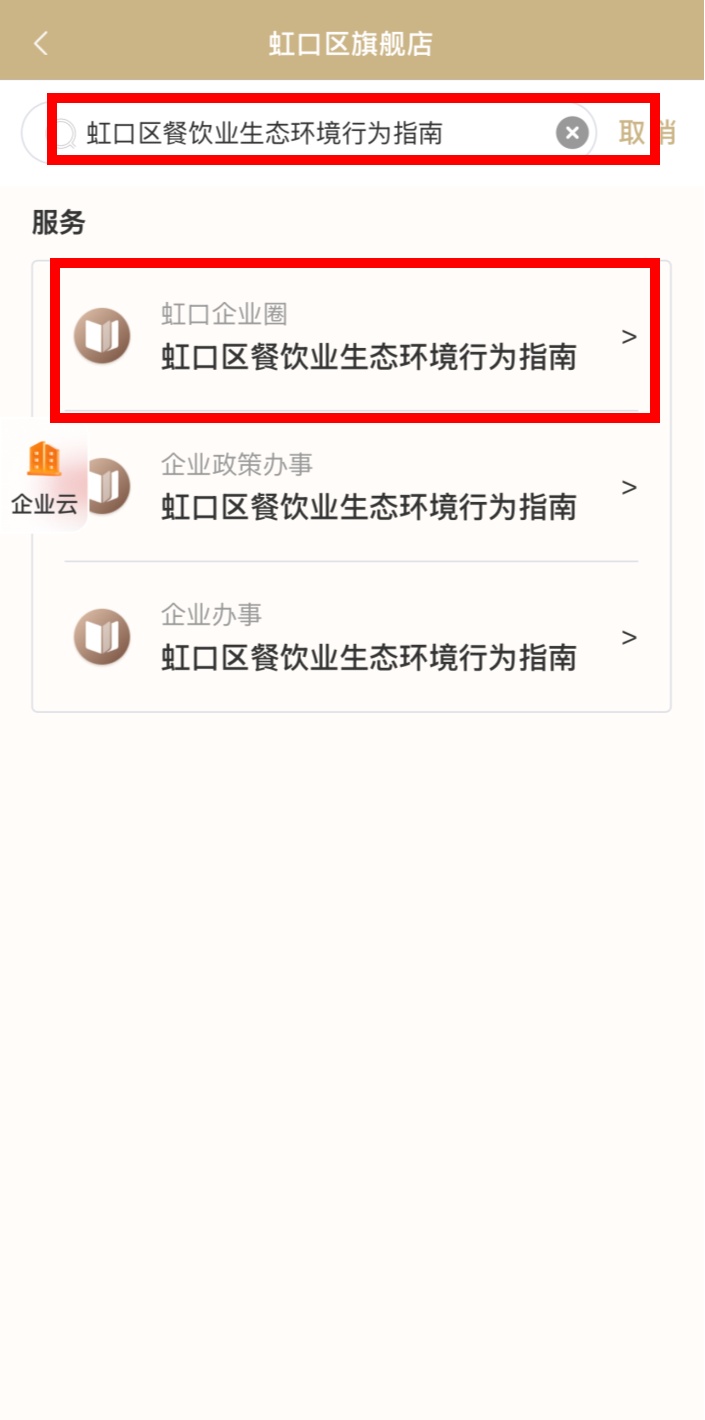Open the 企业政策办事 result
705x1420 pixels.
[352, 487]
